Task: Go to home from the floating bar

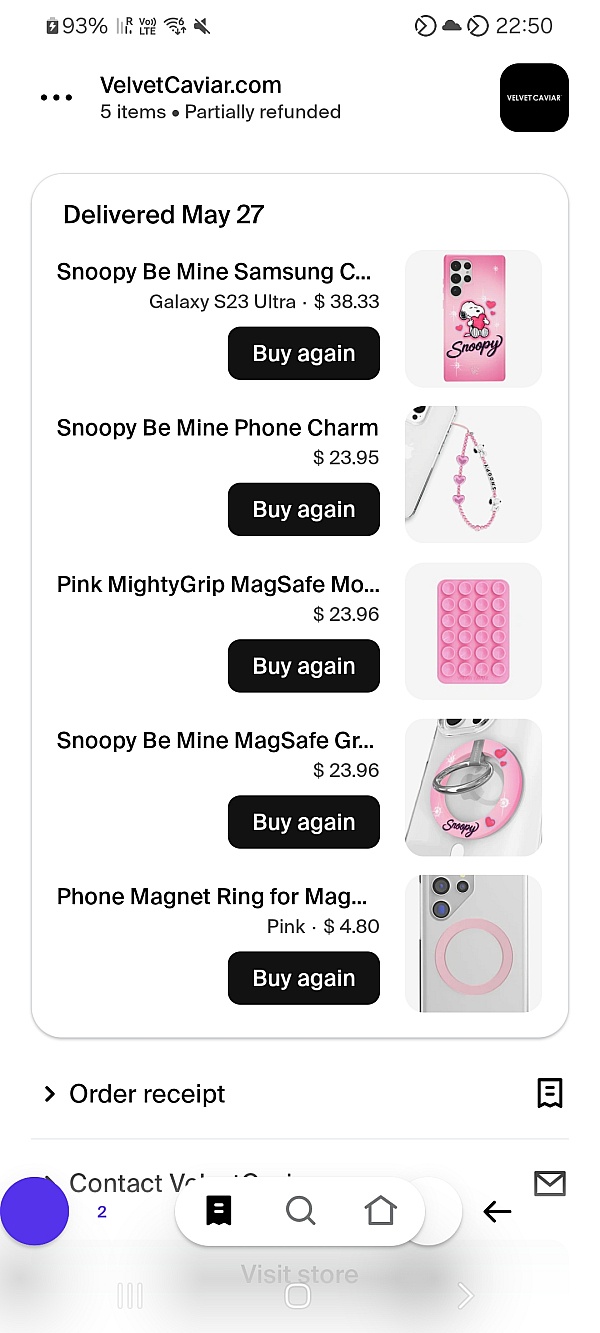Action: click(x=380, y=1211)
